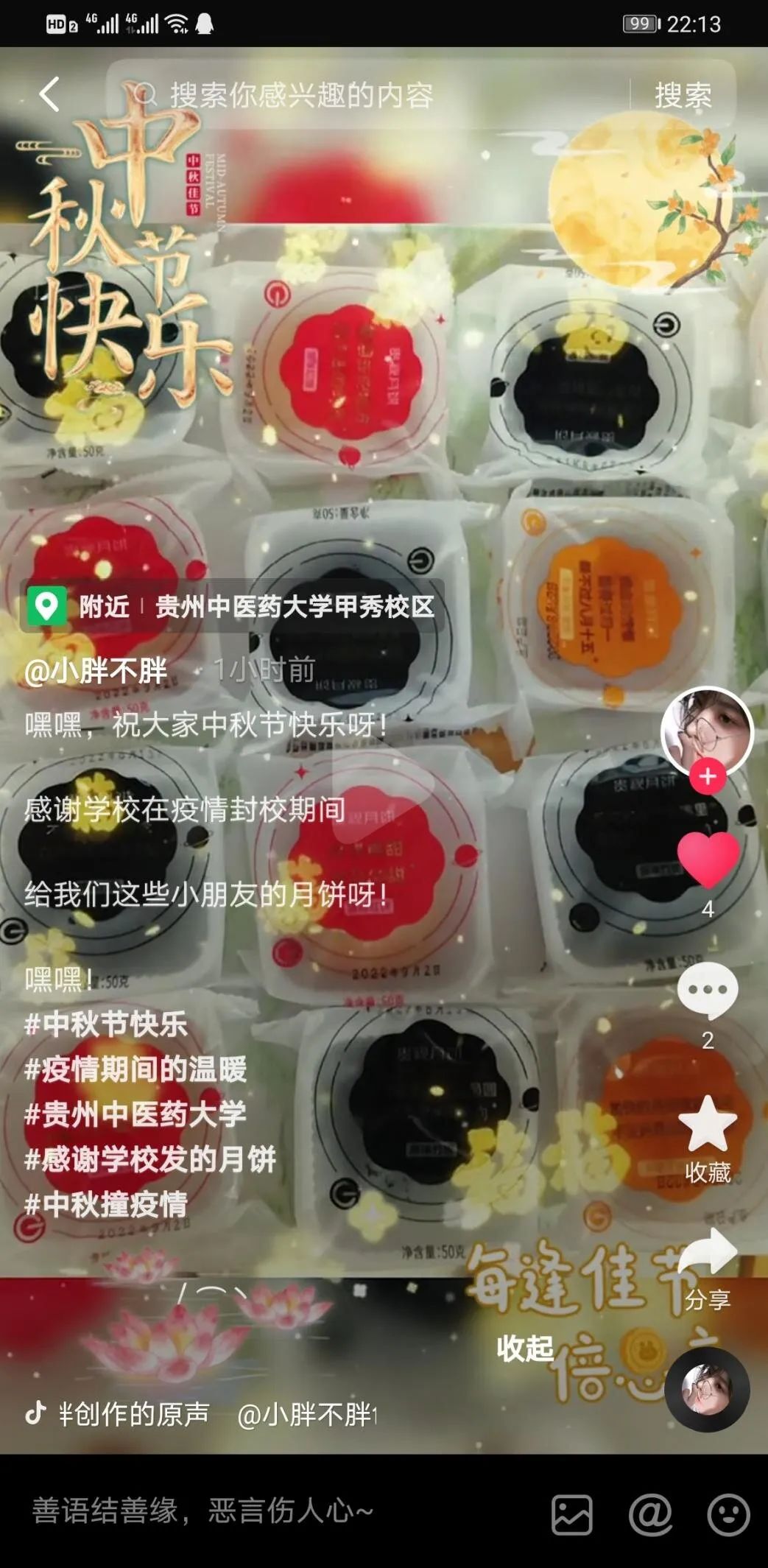This screenshot has width=768, height=1568.
Task: Open the @小胖不胖 username above the caption
Action: (96, 671)
